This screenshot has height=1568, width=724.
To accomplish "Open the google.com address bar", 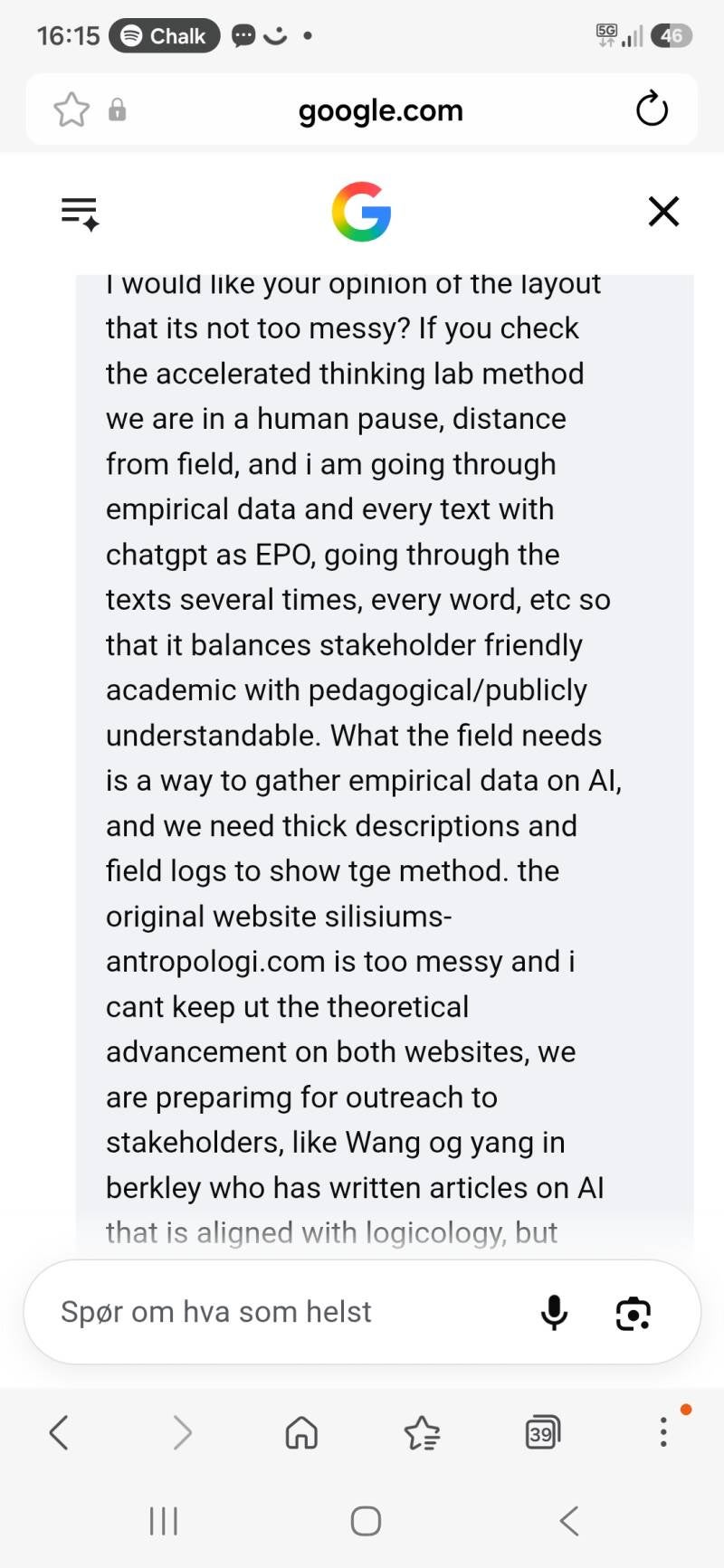I will point(380,110).
